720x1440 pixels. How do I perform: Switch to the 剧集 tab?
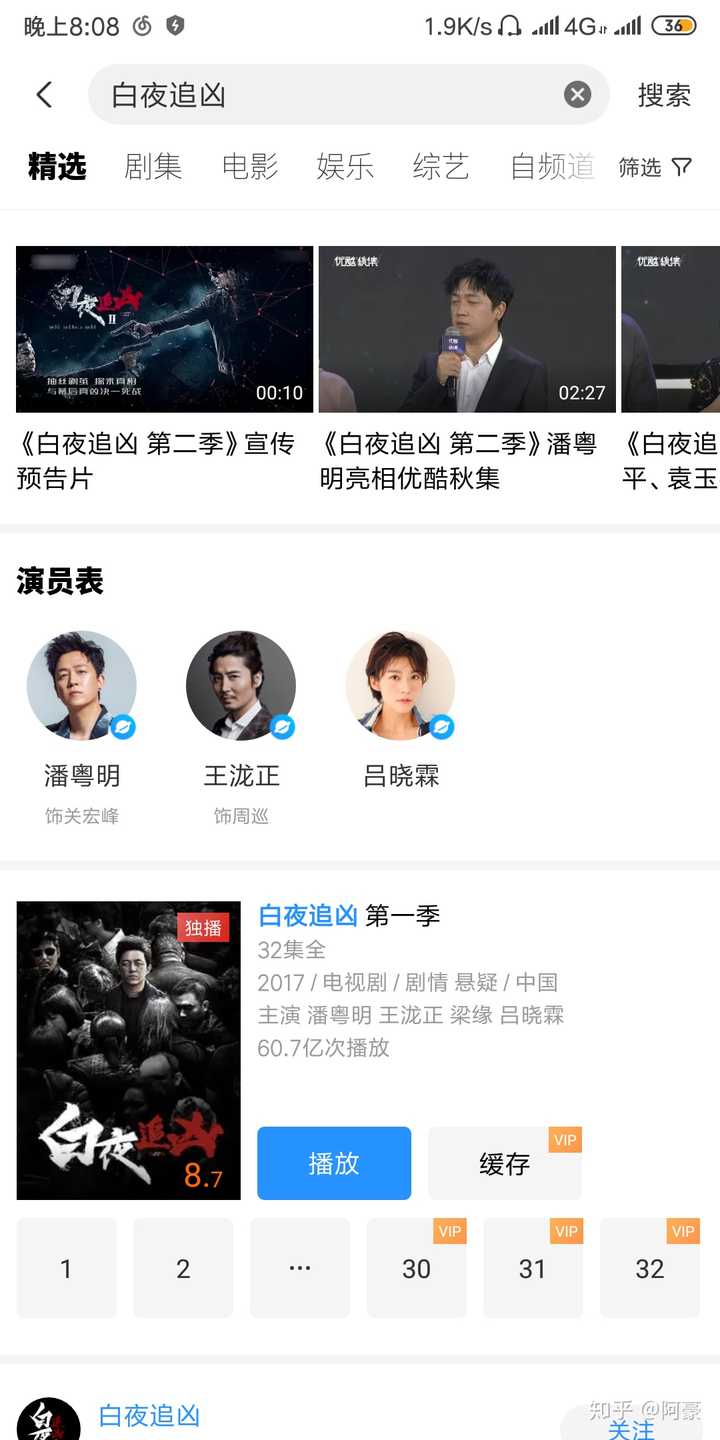153,167
